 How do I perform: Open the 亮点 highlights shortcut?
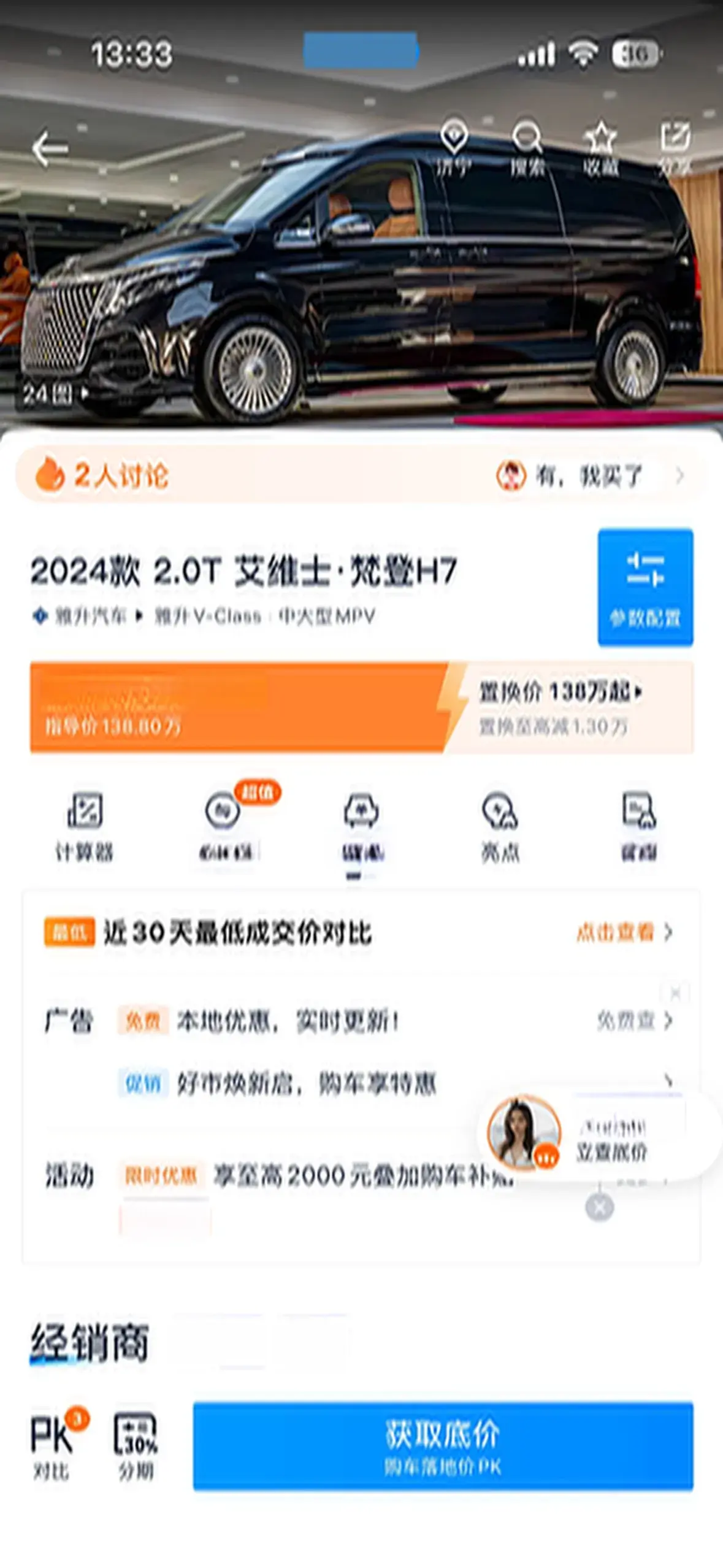pos(500,826)
